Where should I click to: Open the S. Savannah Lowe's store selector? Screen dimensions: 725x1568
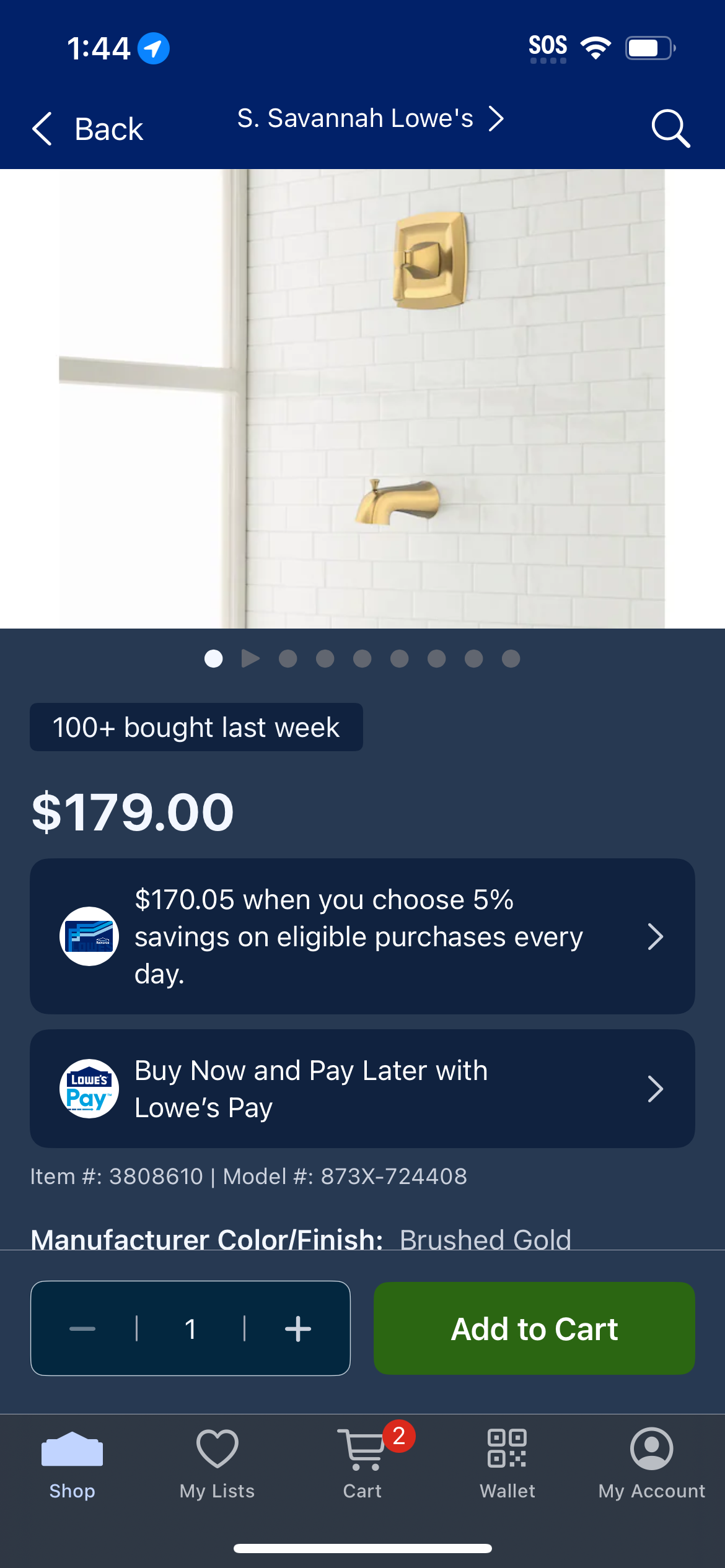pos(371,118)
